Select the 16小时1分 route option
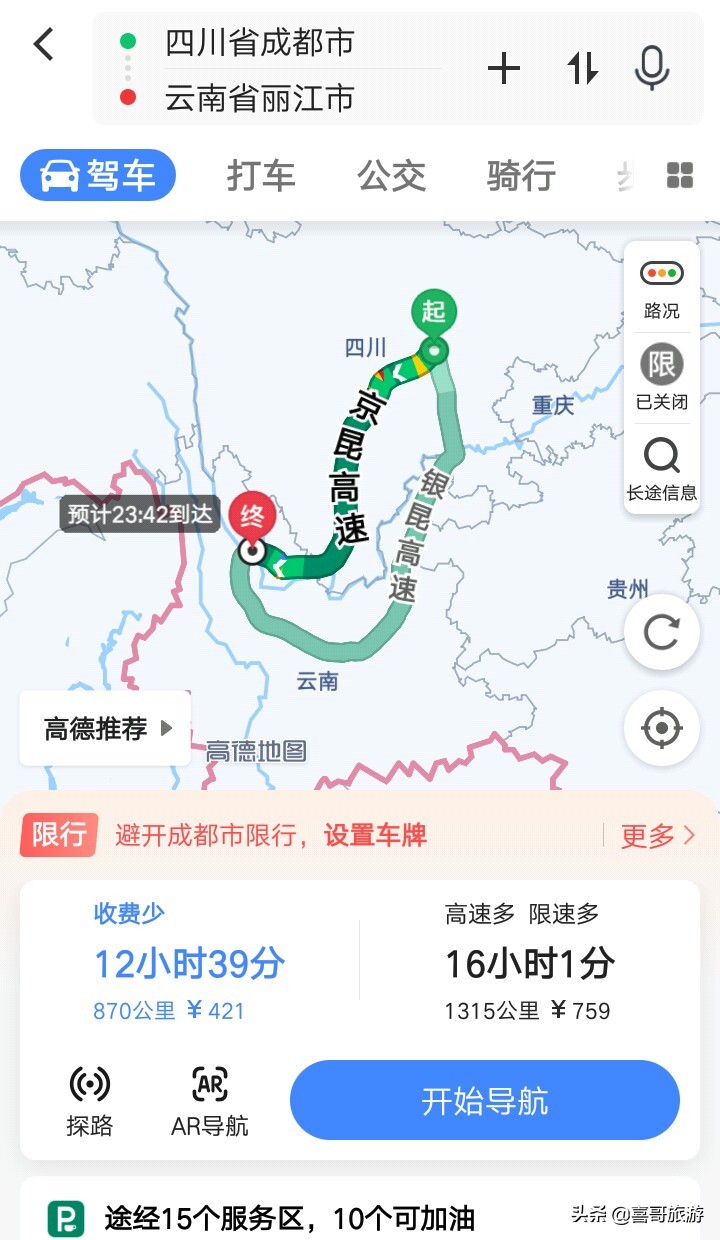Viewport: 720px width, 1240px height. click(529, 963)
